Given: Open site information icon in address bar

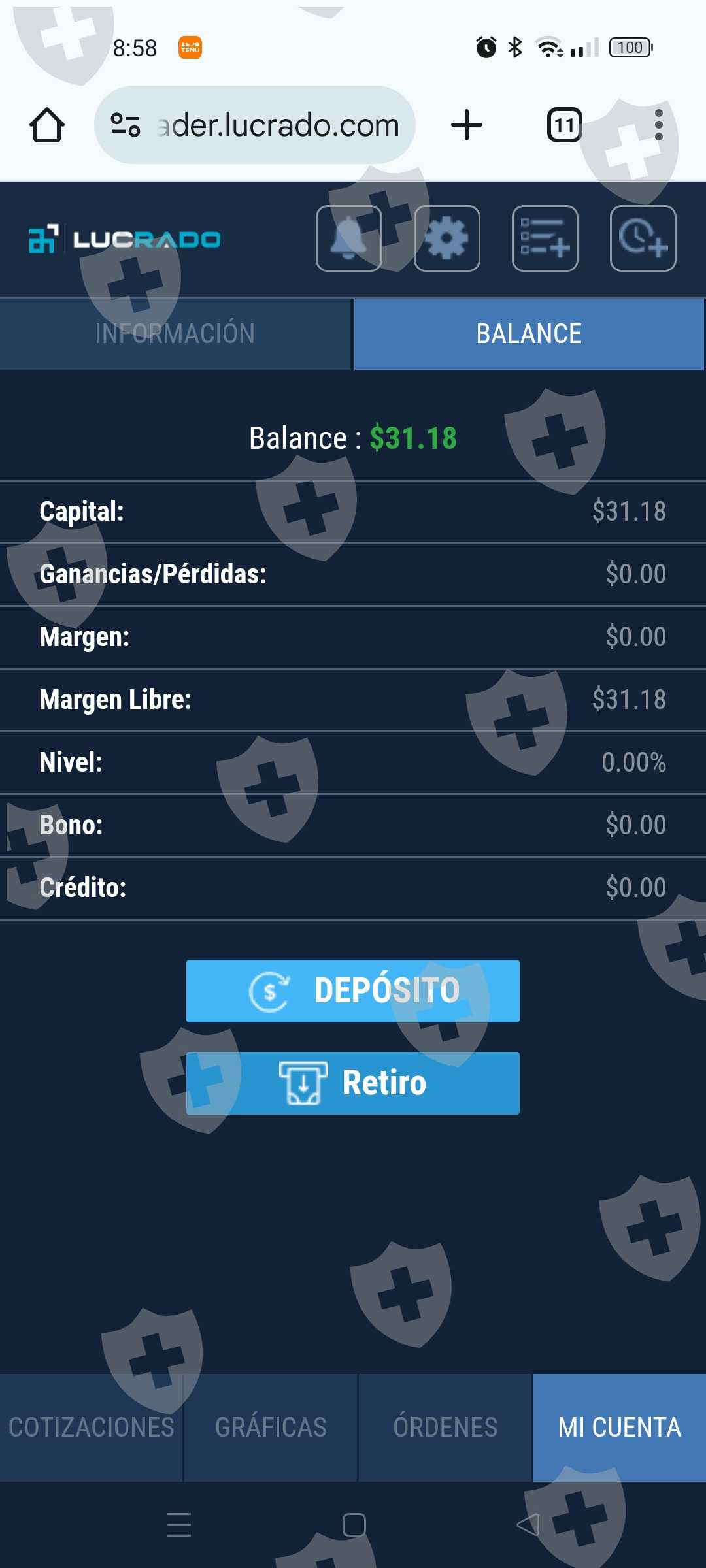Looking at the screenshot, I should [x=126, y=125].
